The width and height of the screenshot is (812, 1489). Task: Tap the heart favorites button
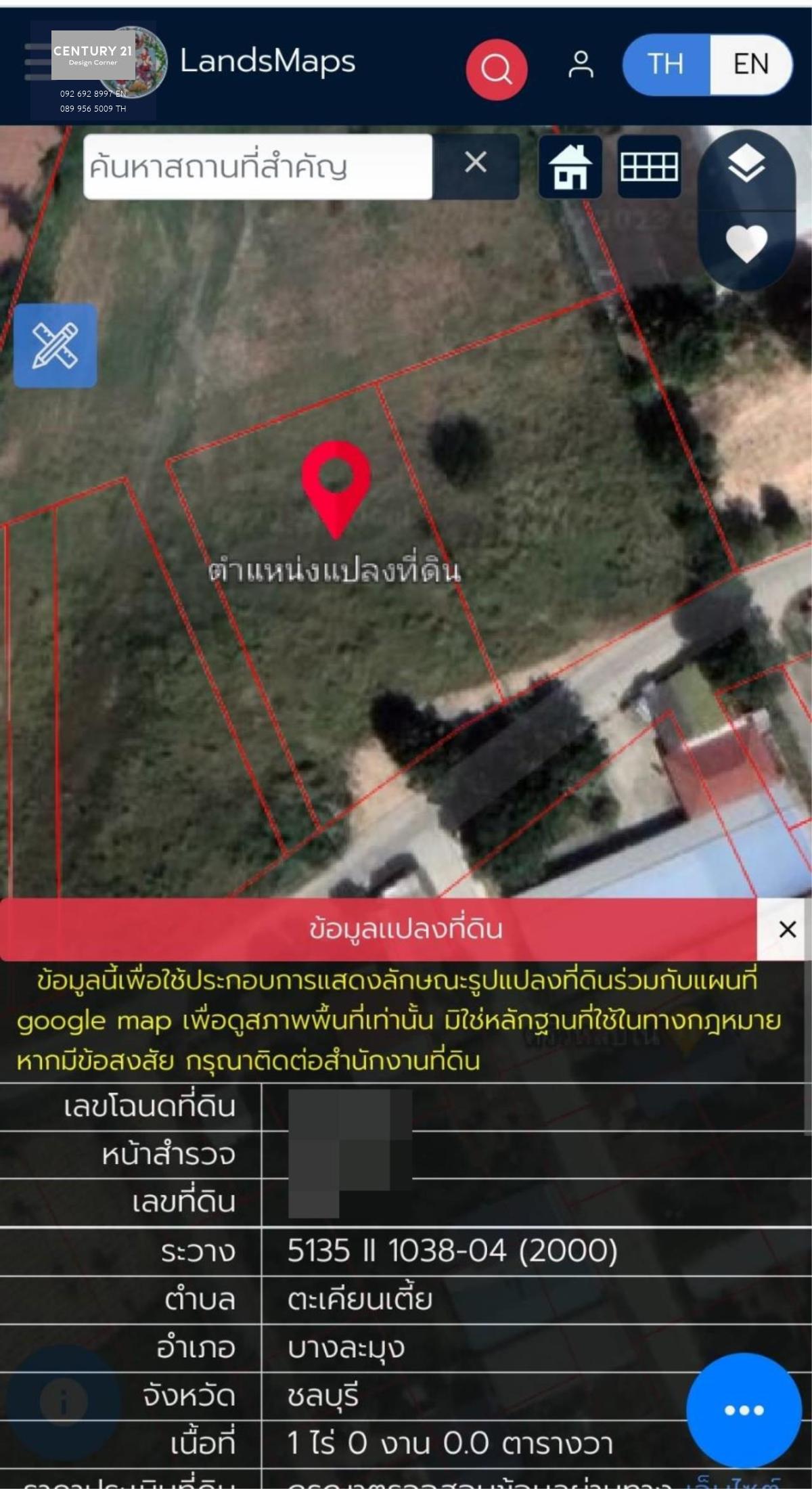click(746, 244)
